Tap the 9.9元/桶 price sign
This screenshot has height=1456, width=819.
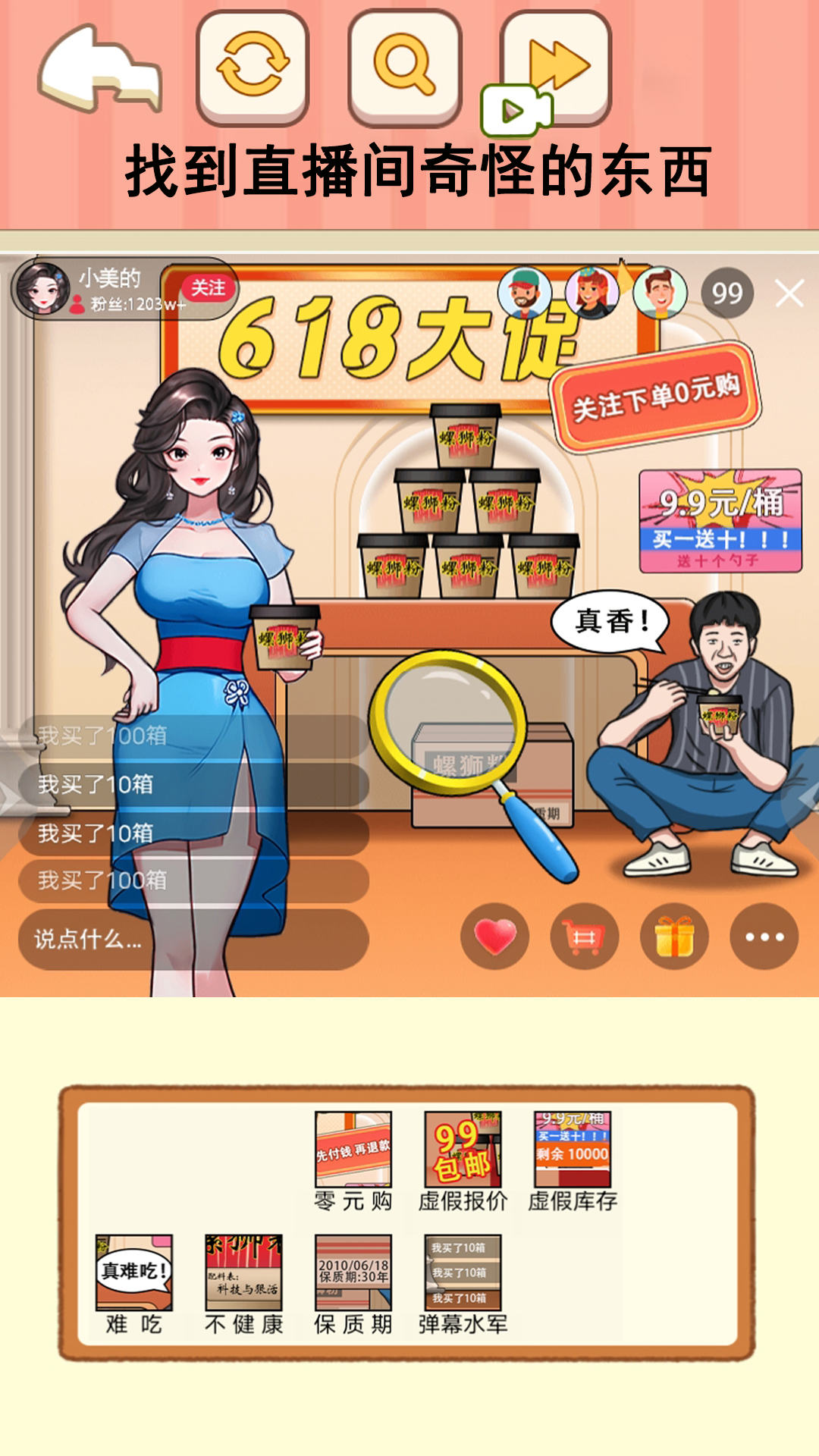pyautogui.click(x=720, y=520)
